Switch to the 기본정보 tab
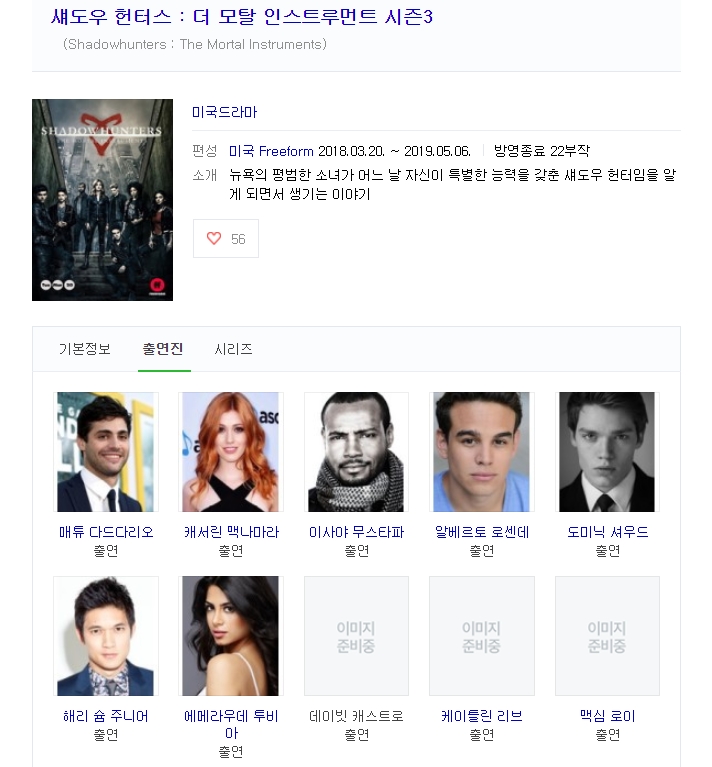 pos(85,349)
